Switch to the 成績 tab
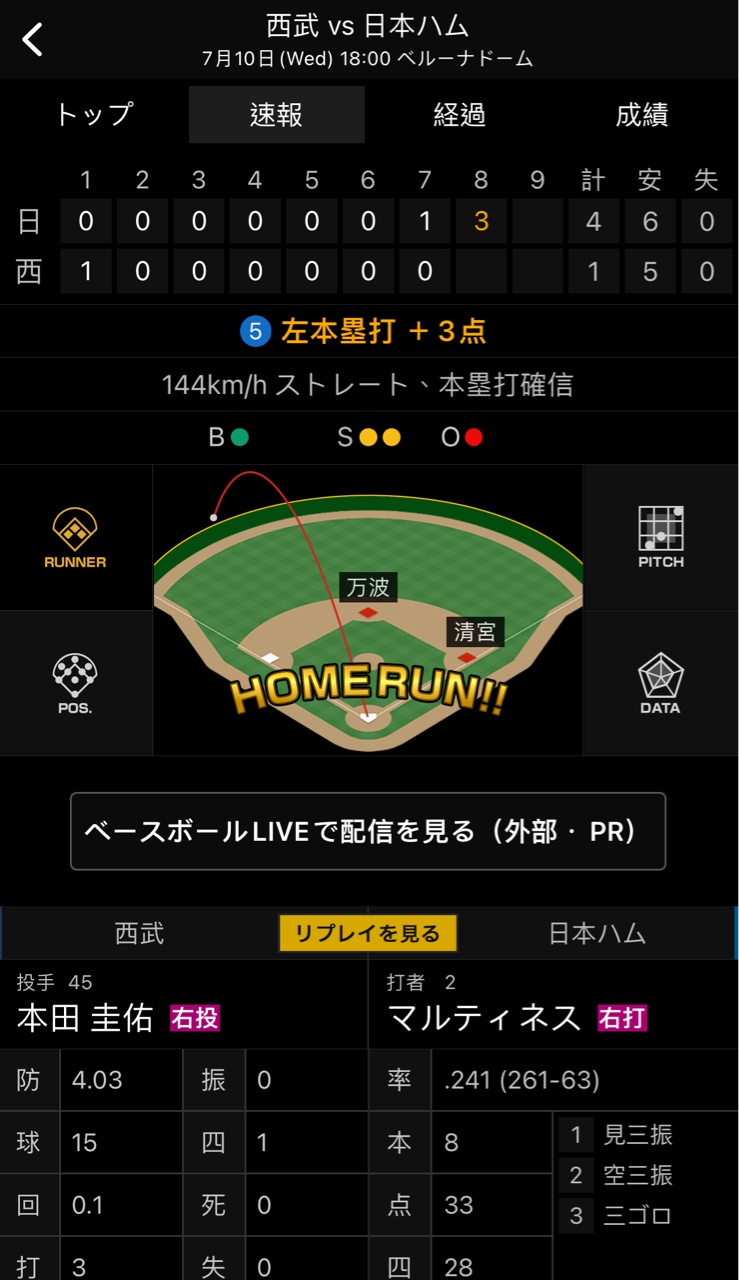 pos(642,115)
